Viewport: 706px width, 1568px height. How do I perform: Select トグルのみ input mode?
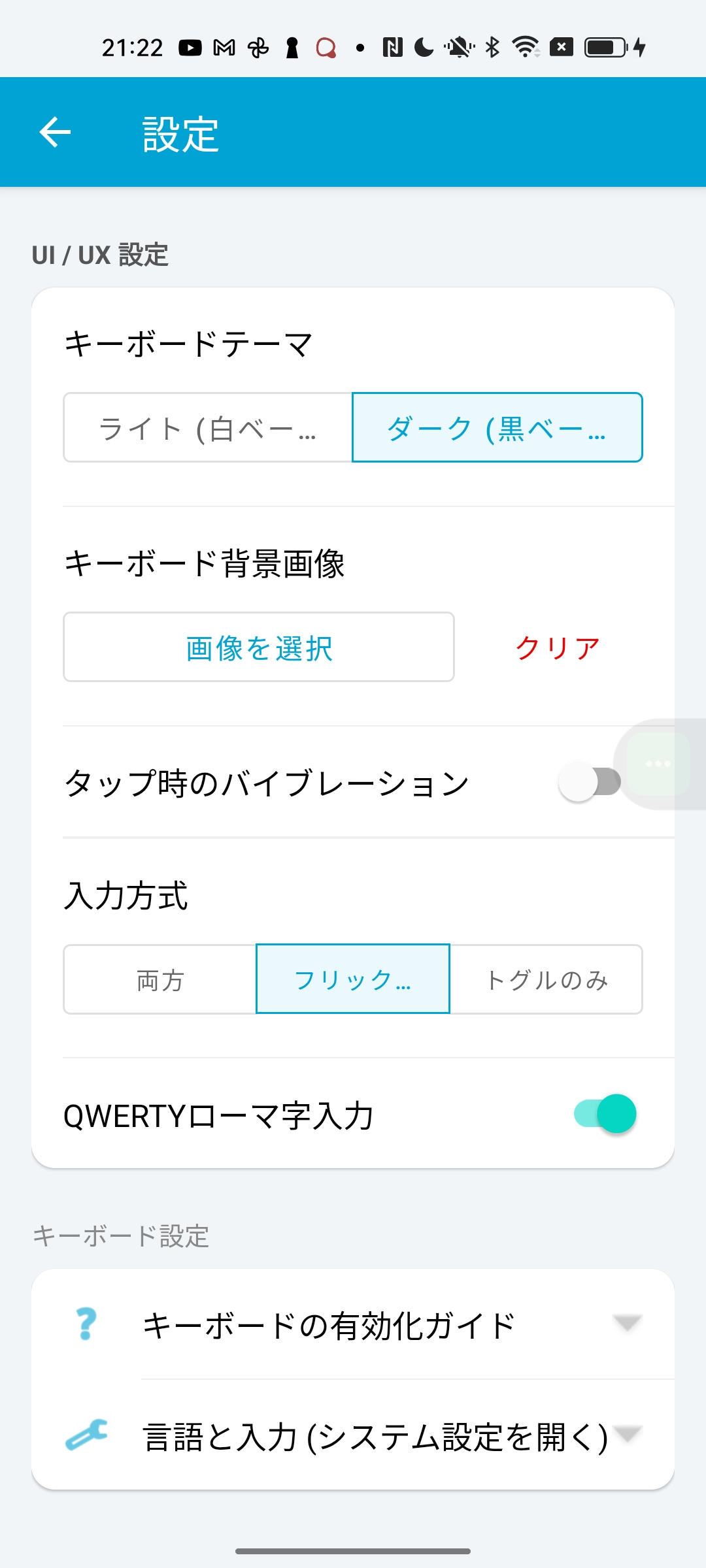548,979
